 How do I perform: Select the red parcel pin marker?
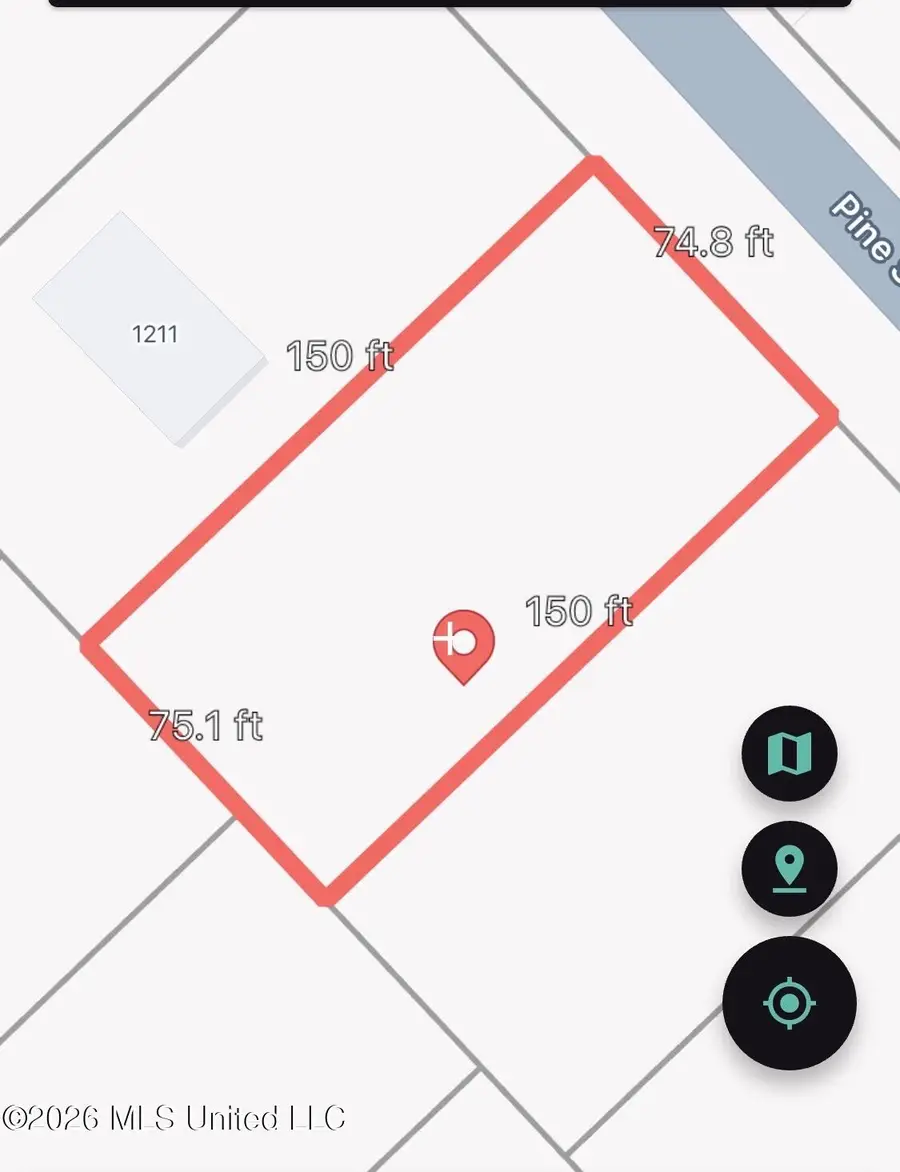tap(463, 644)
